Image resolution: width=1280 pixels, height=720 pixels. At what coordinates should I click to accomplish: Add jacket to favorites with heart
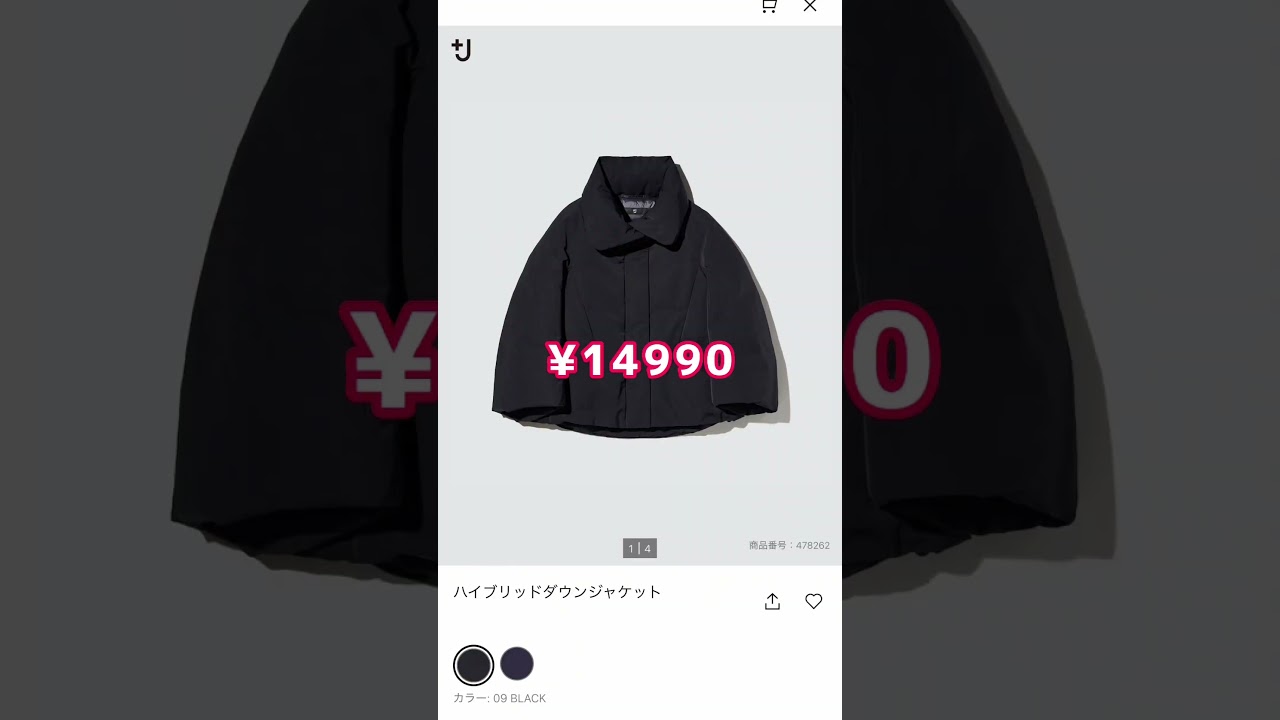tap(814, 601)
